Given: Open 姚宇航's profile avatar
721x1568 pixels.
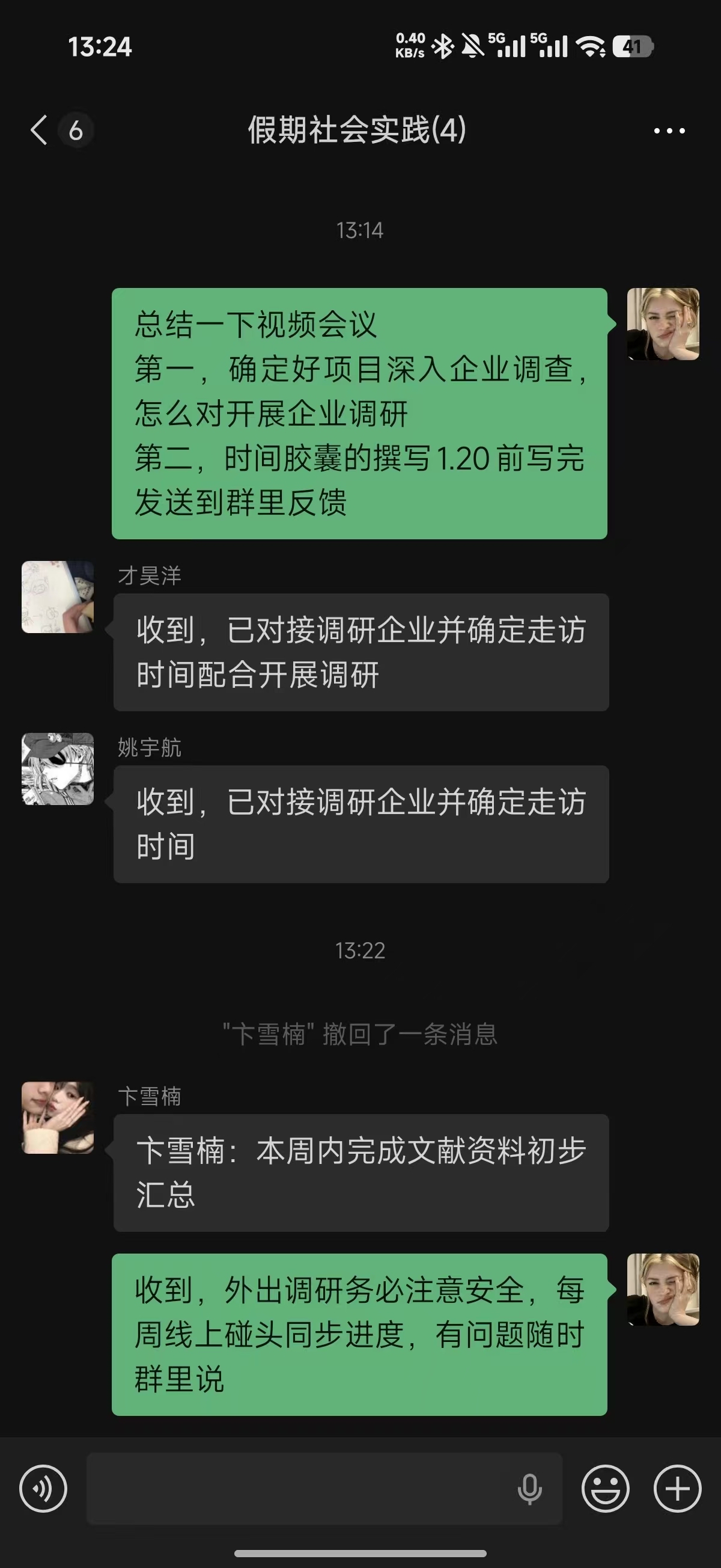Looking at the screenshot, I should point(58,769).
